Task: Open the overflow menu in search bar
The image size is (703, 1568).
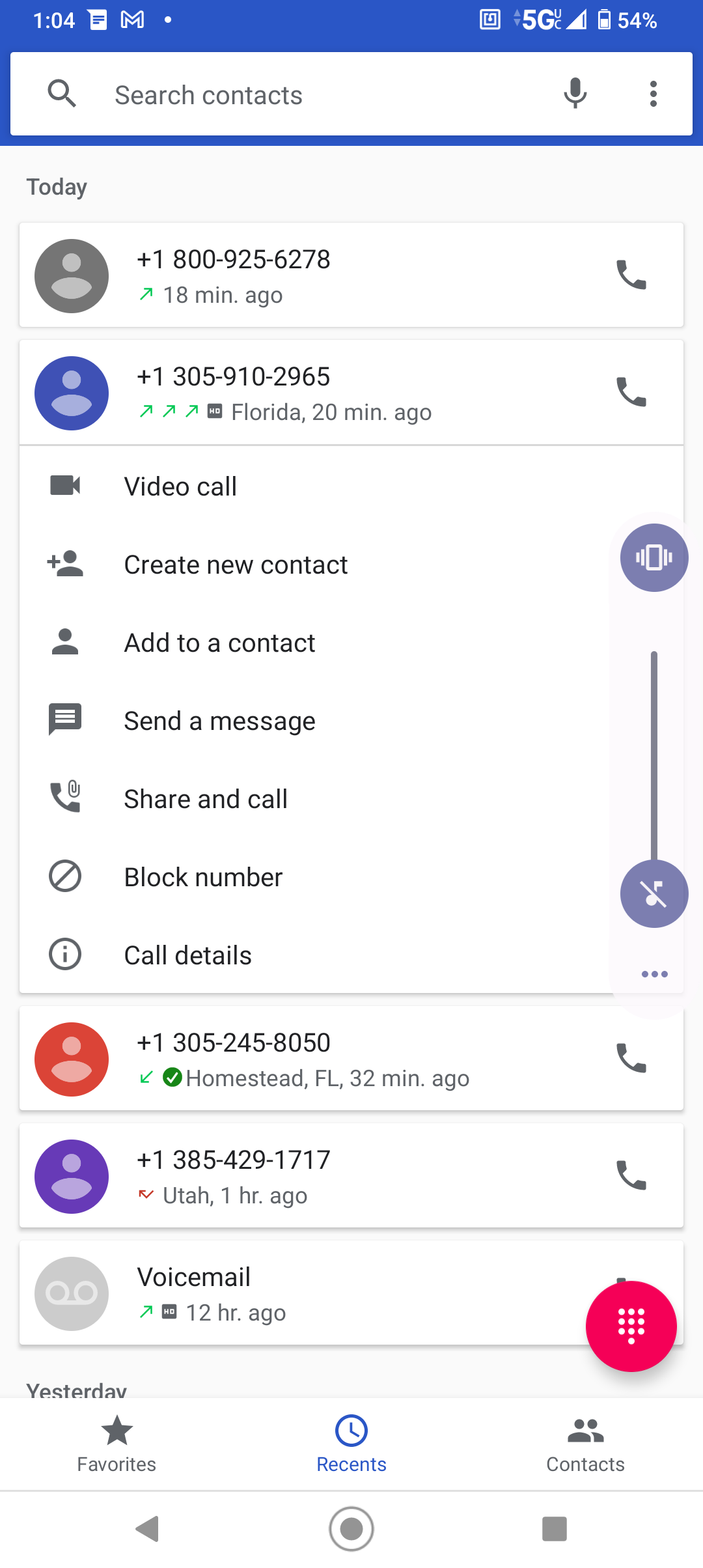Action: (x=653, y=94)
